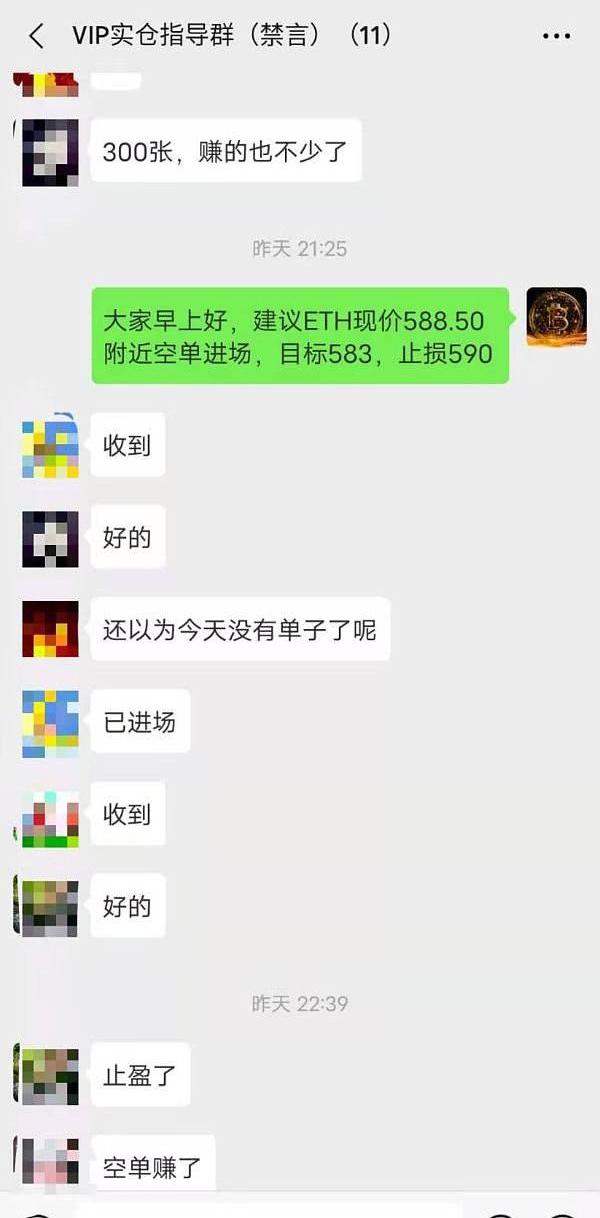Open the chat's three-dot overflow menu

(x=556, y=37)
